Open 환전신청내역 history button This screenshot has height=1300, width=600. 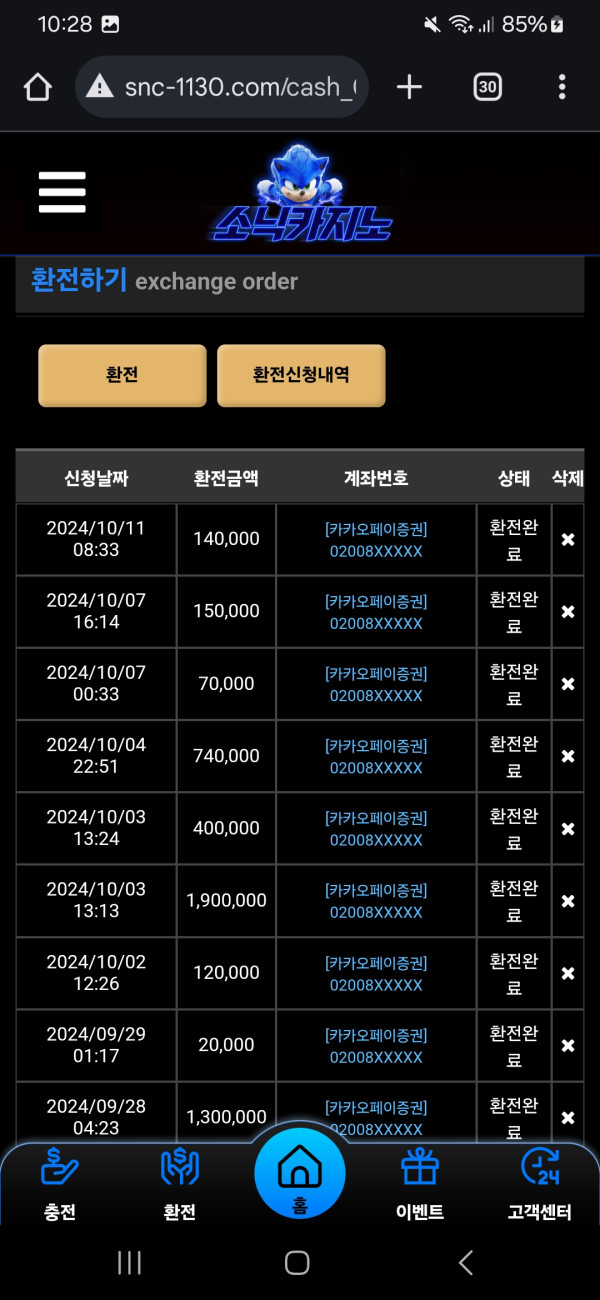pos(301,376)
